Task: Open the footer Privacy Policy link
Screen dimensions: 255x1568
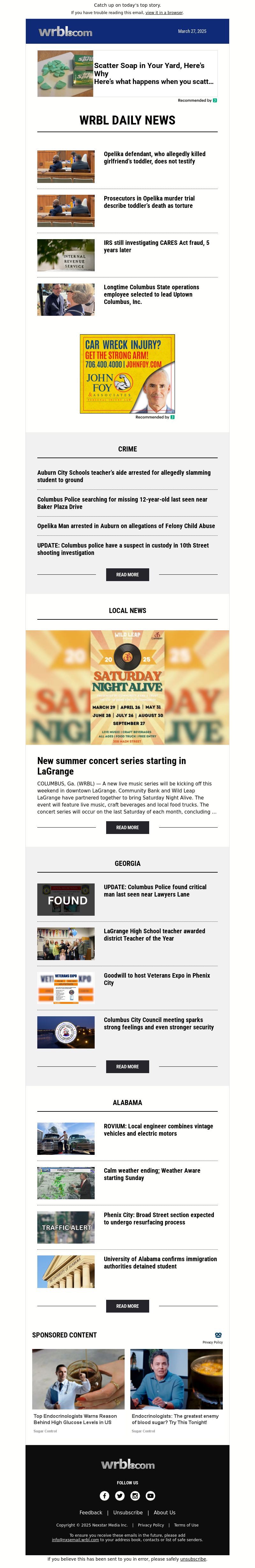Action: [x=150, y=1525]
